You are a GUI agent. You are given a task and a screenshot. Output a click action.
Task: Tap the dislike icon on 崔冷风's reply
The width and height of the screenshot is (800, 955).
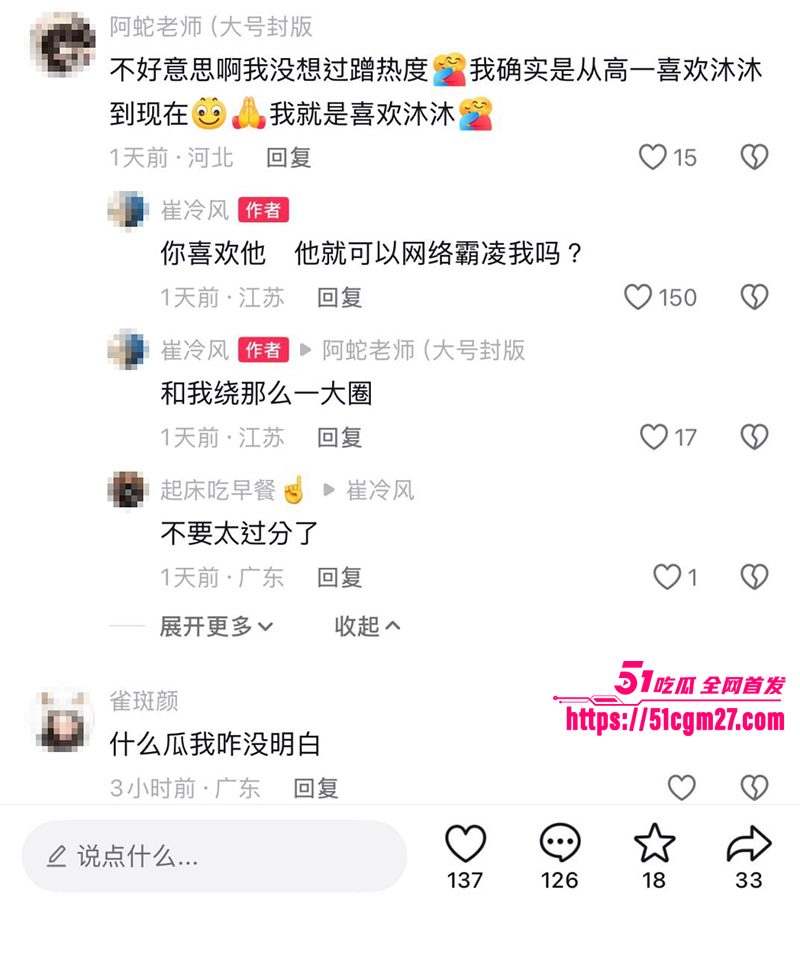[753, 297]
